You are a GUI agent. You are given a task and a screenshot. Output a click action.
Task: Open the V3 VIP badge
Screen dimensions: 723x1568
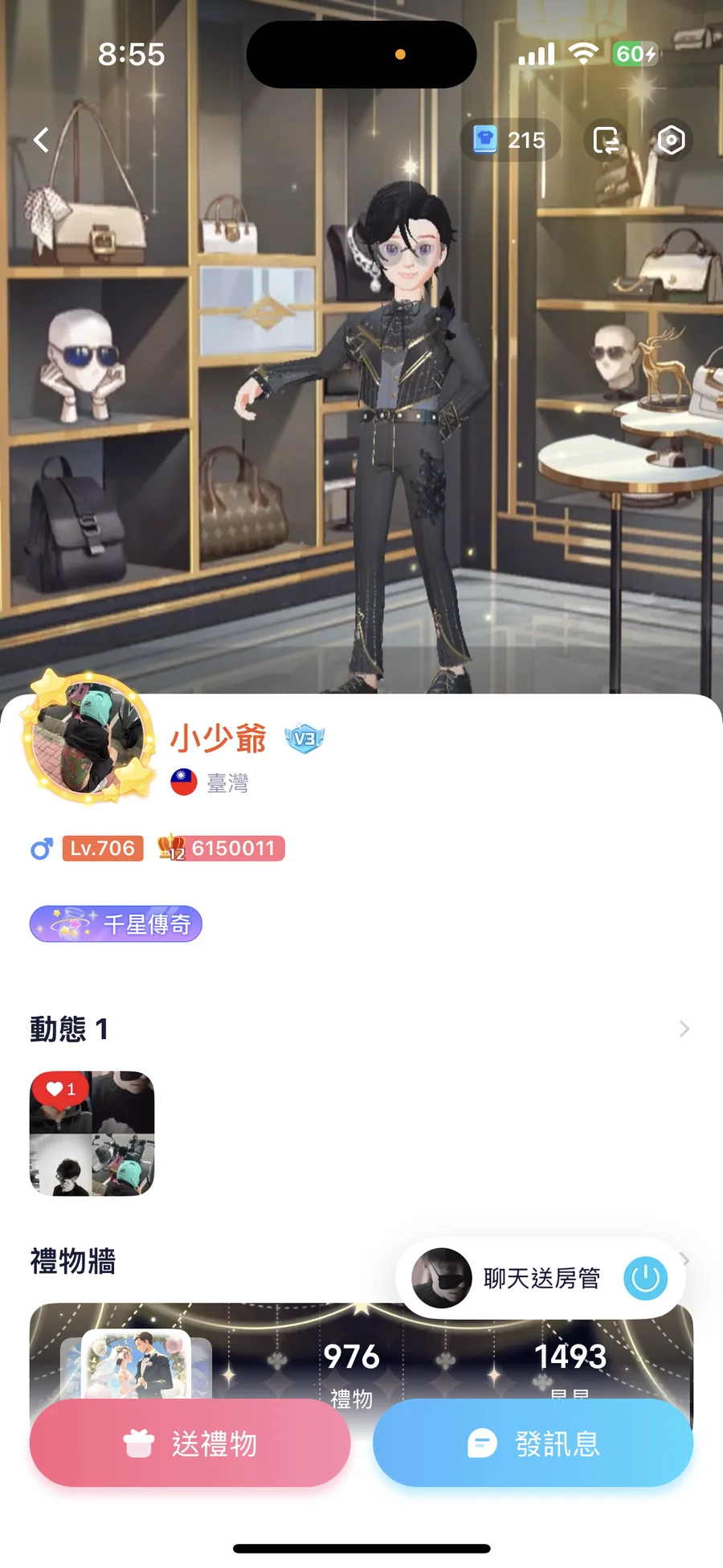(x=304, y=739)
